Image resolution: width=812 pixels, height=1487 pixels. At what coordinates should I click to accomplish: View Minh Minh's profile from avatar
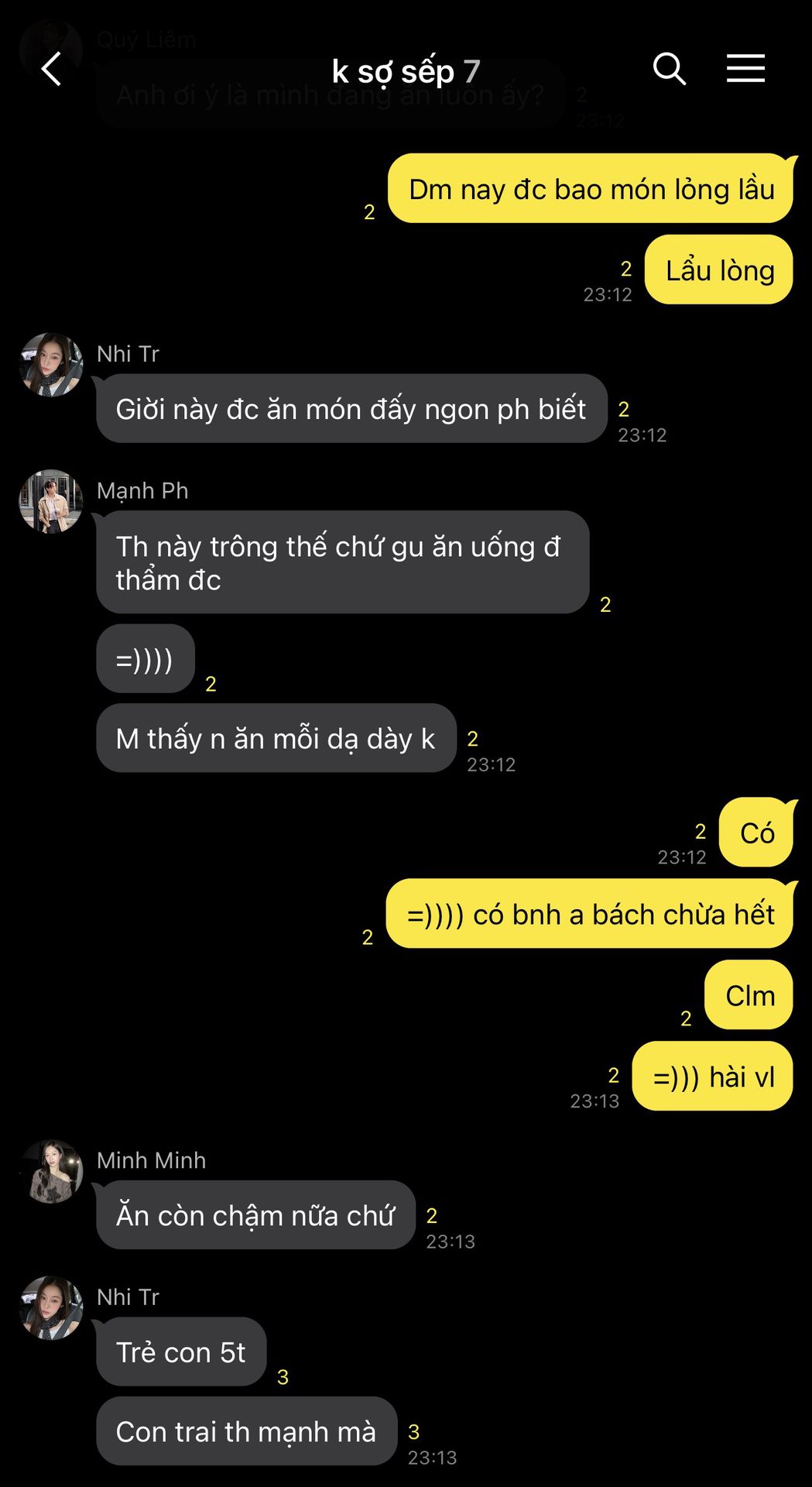tap(51, 1171)
